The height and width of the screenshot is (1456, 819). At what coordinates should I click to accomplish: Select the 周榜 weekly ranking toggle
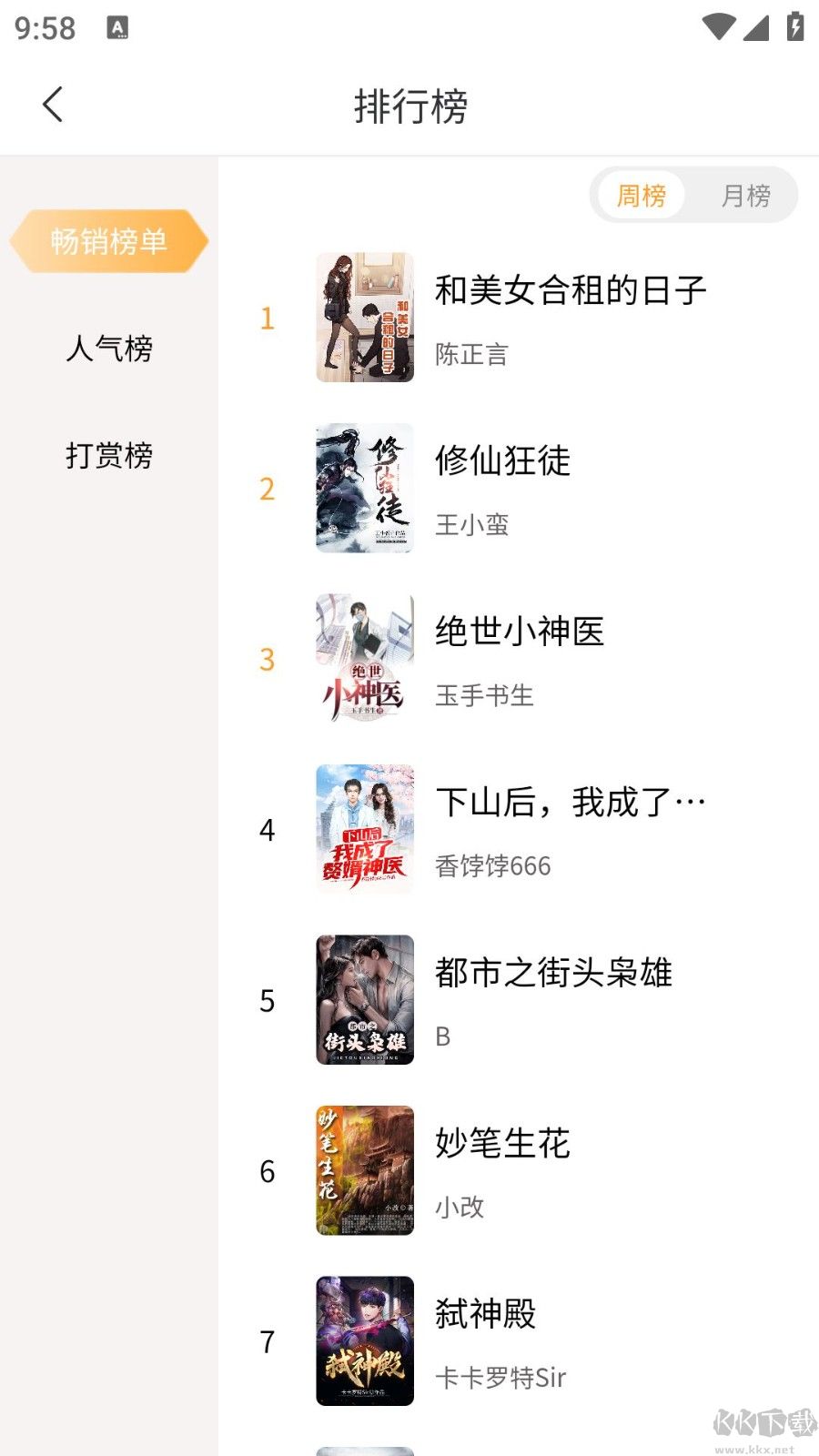642,195
